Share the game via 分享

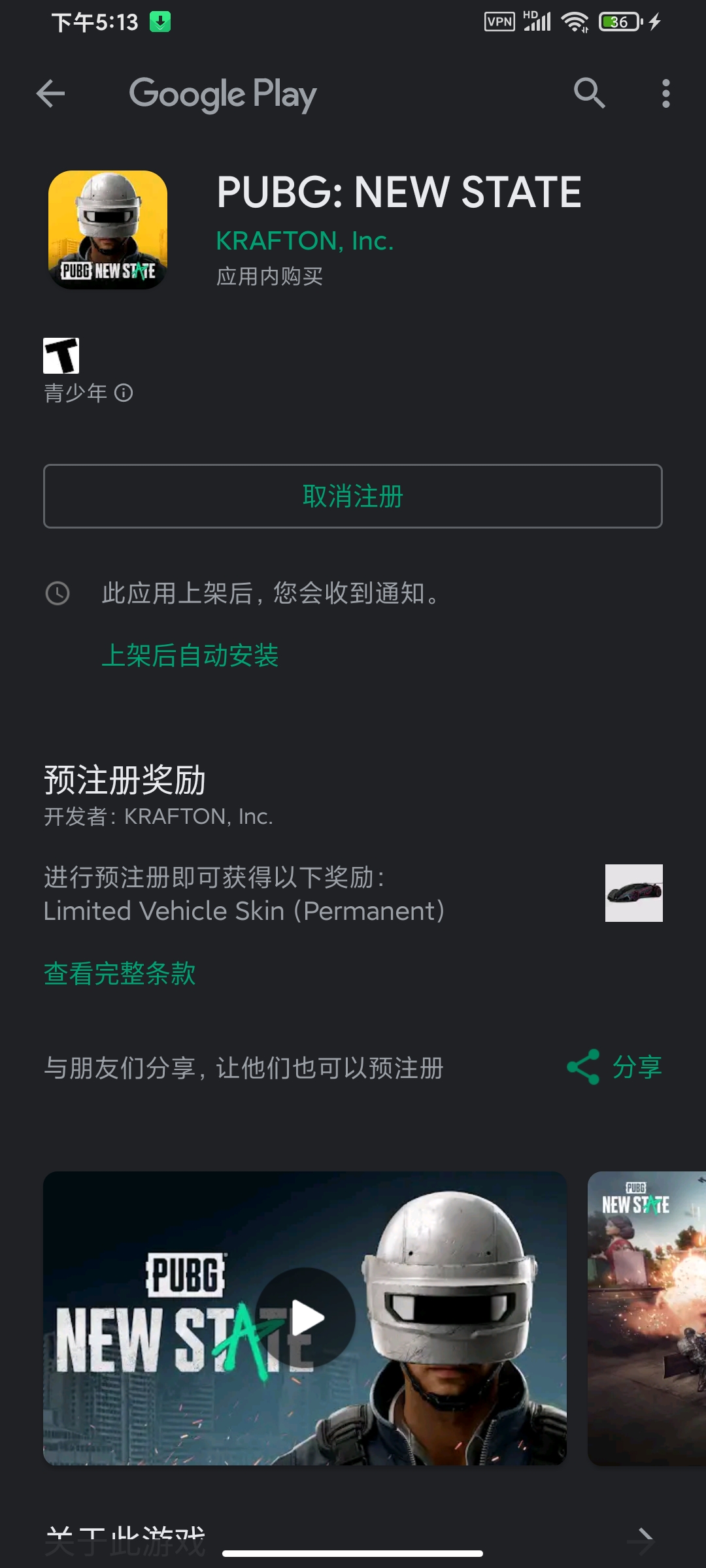(614, 1067)
